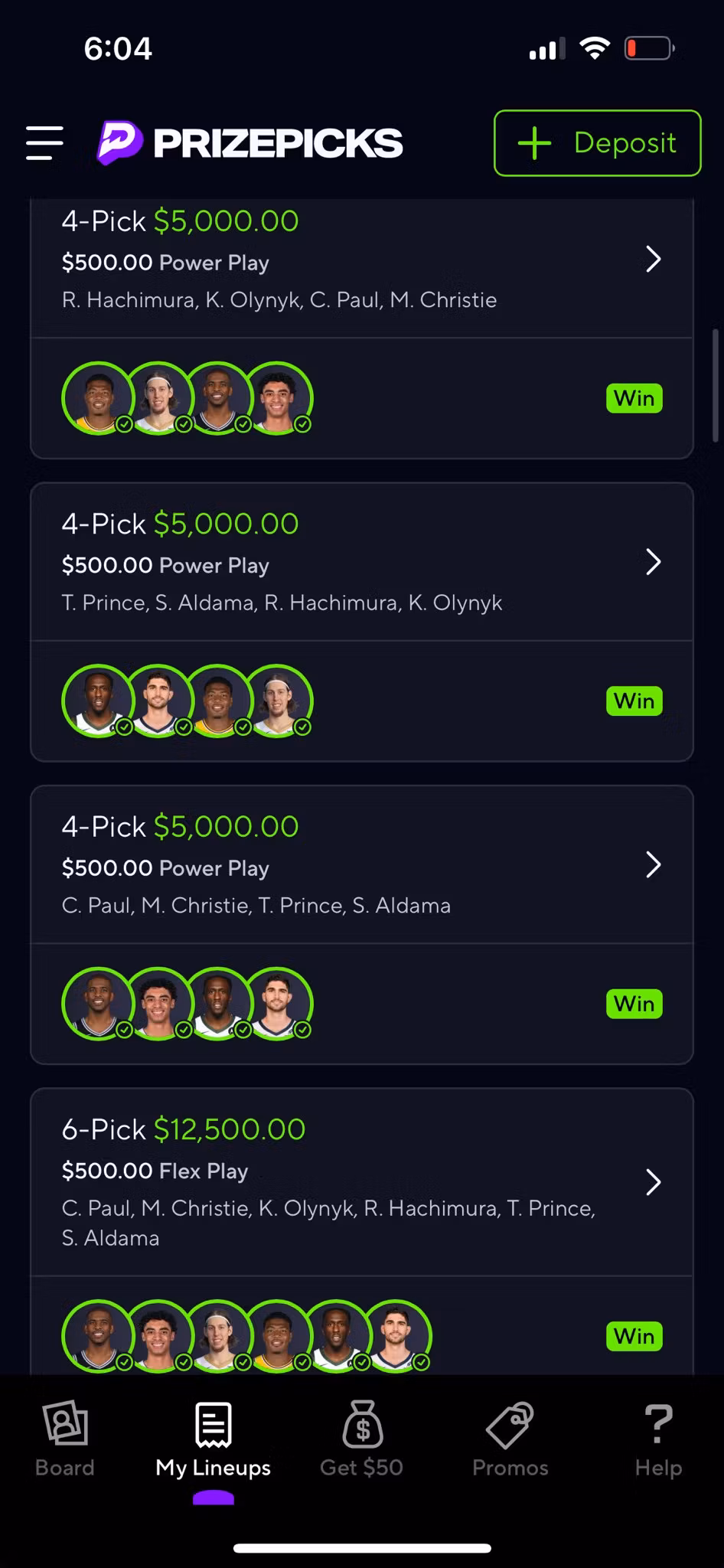Screen dimensions: 724x1568
Task: Select the My Lineups tab
Action: 213,1439
